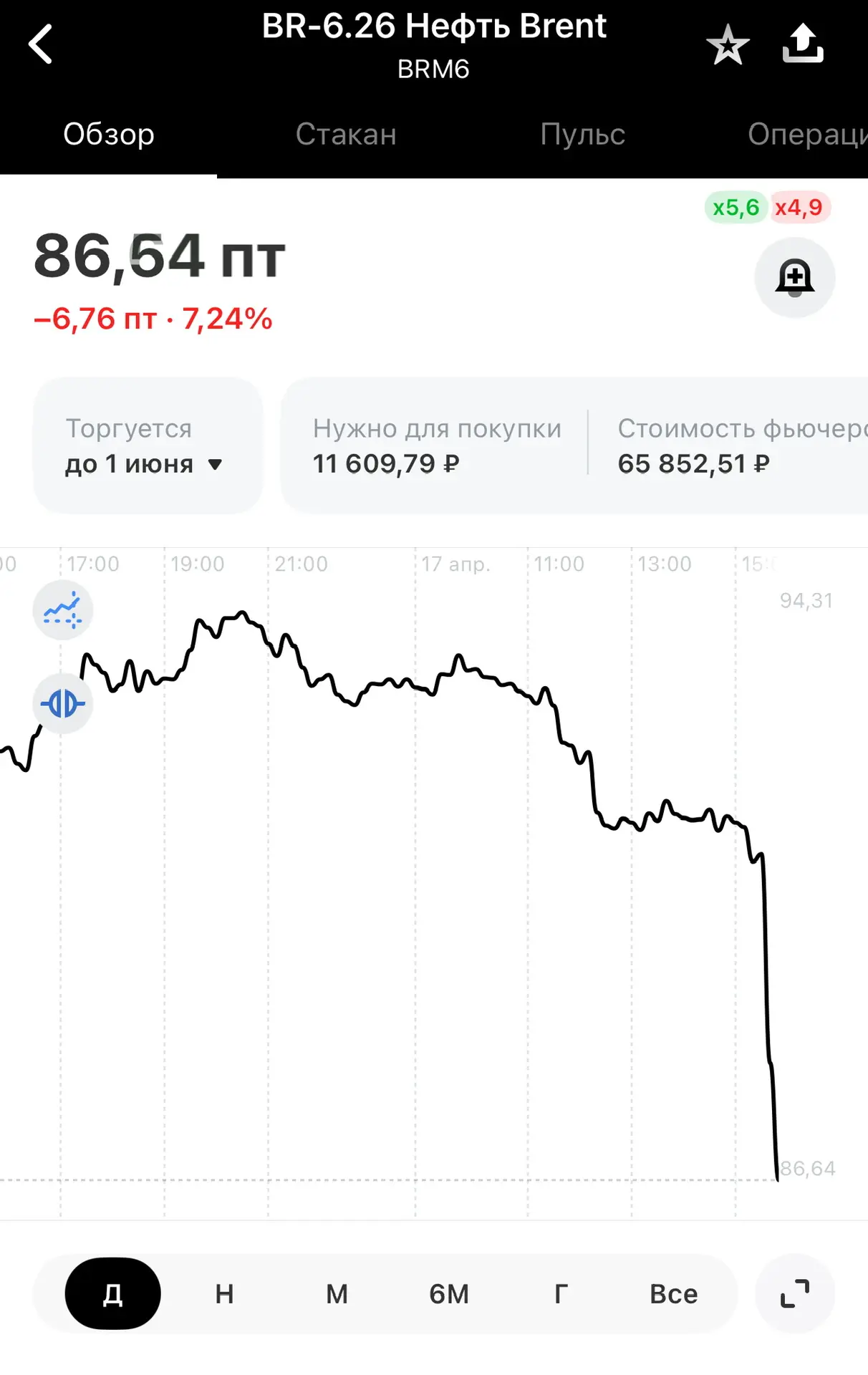Expand the Торгуется до 1 июня dropdown
Image resolution: width=868 pixels, height=1375 pixels.
[148, 445]
